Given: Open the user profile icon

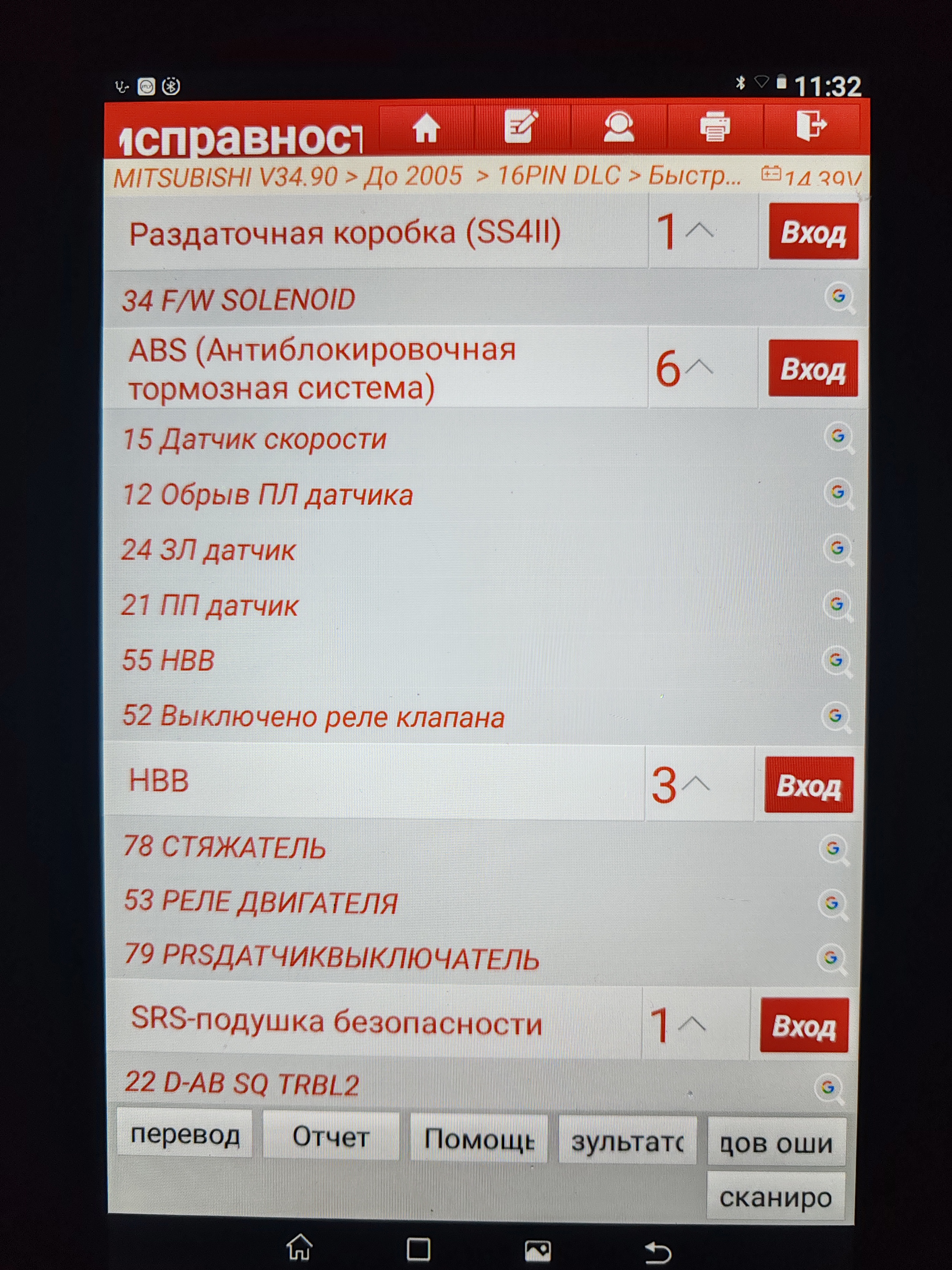Looking at the screenshot, I should [x=619, y=126].
